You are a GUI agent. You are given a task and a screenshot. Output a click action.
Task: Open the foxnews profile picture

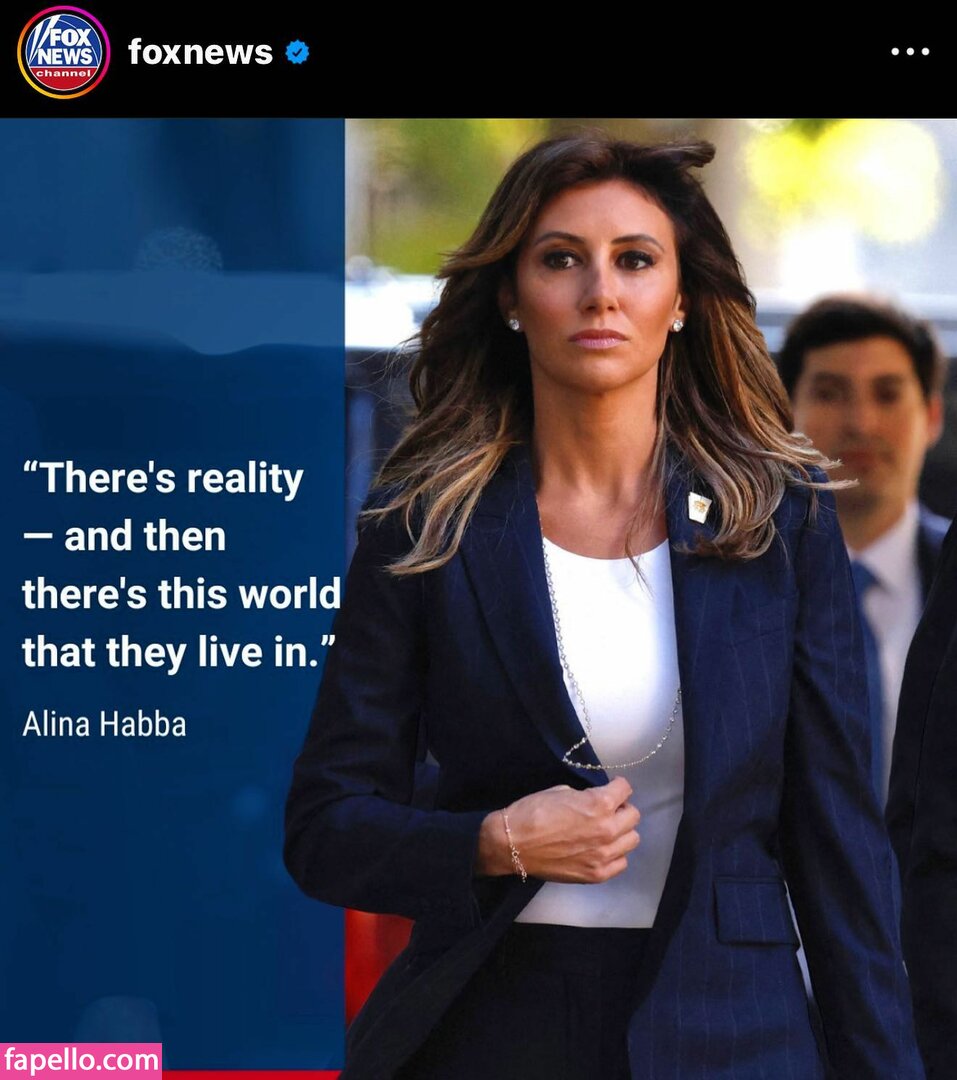(63, 52)
